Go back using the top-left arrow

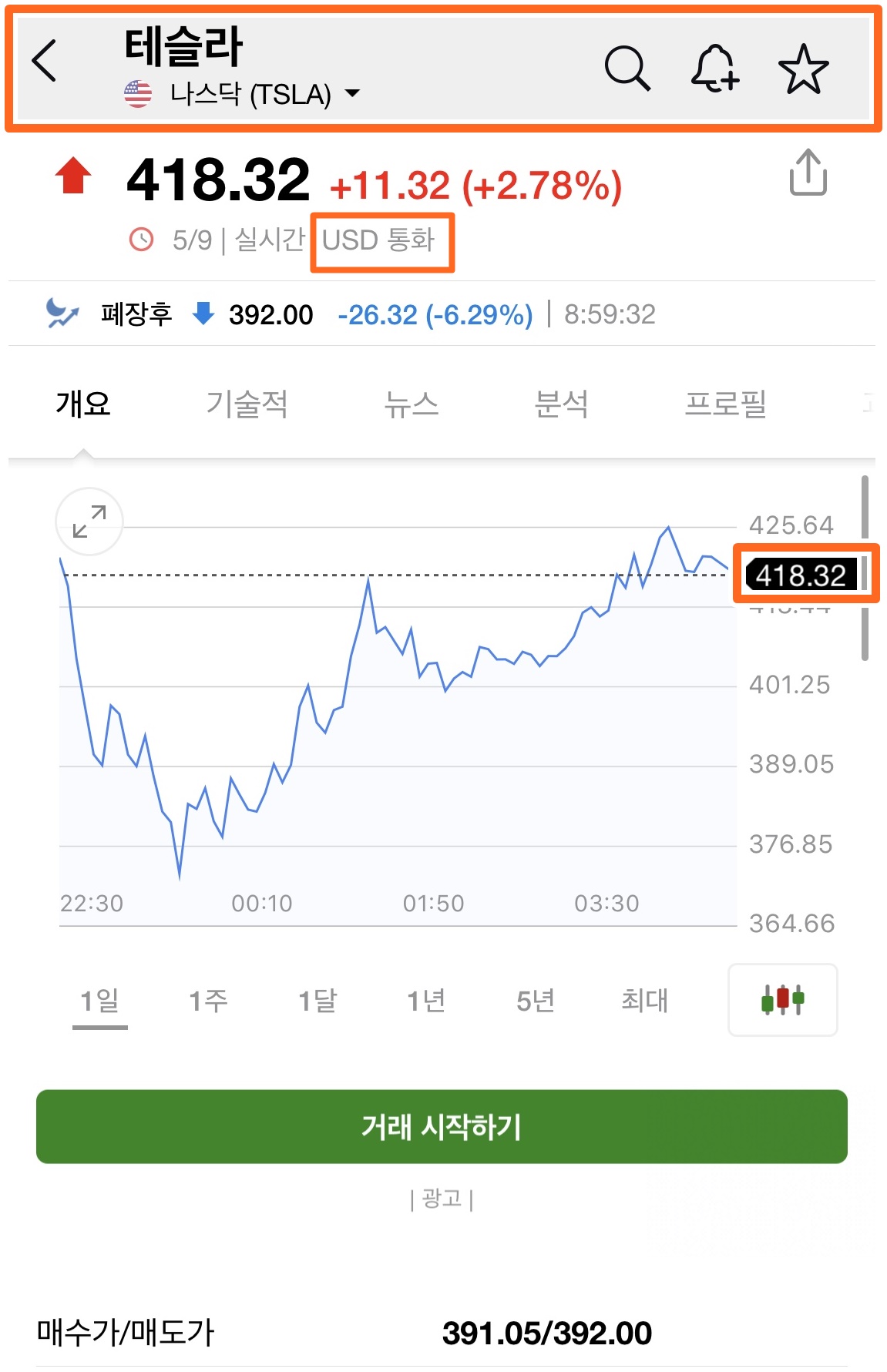click(45, 61)
